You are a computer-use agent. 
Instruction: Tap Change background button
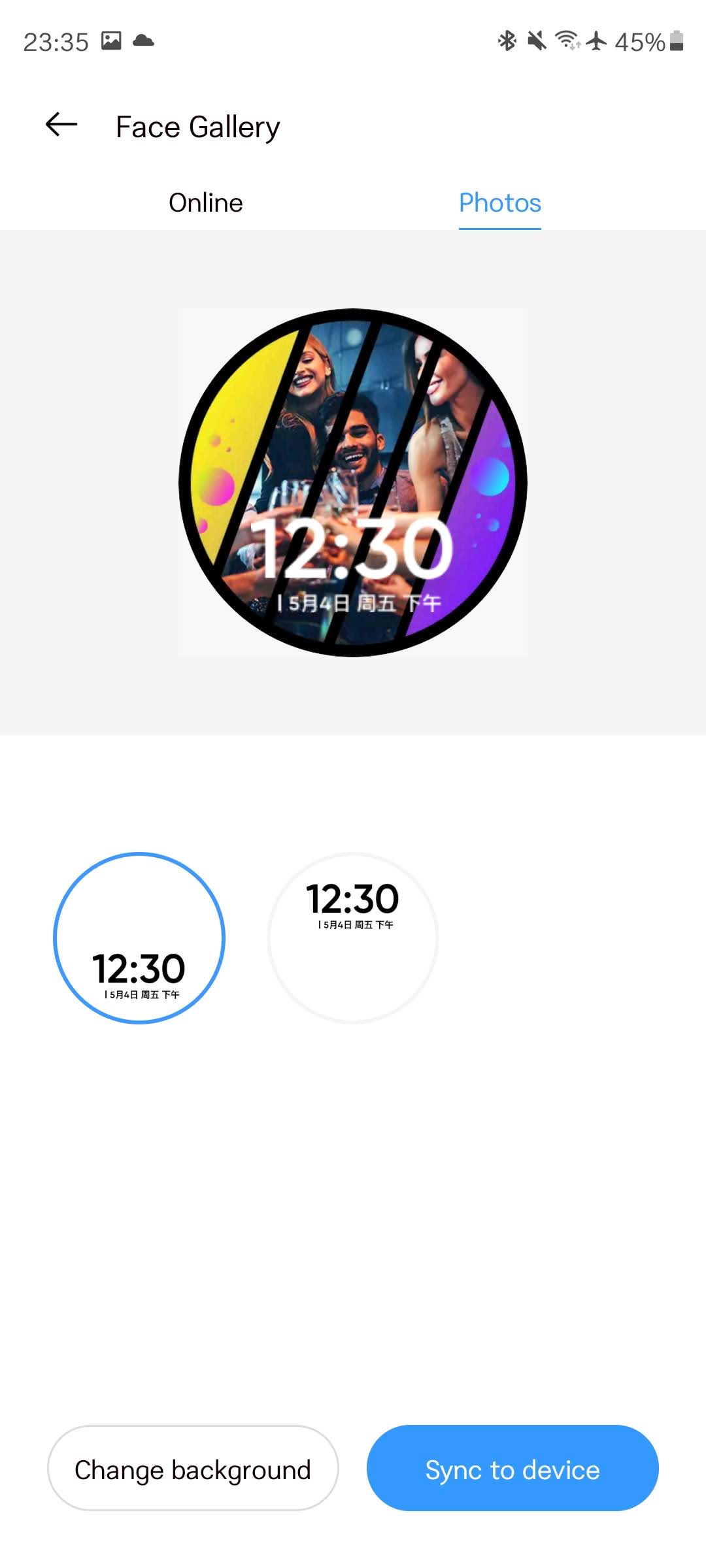[x=193, y=1469]
